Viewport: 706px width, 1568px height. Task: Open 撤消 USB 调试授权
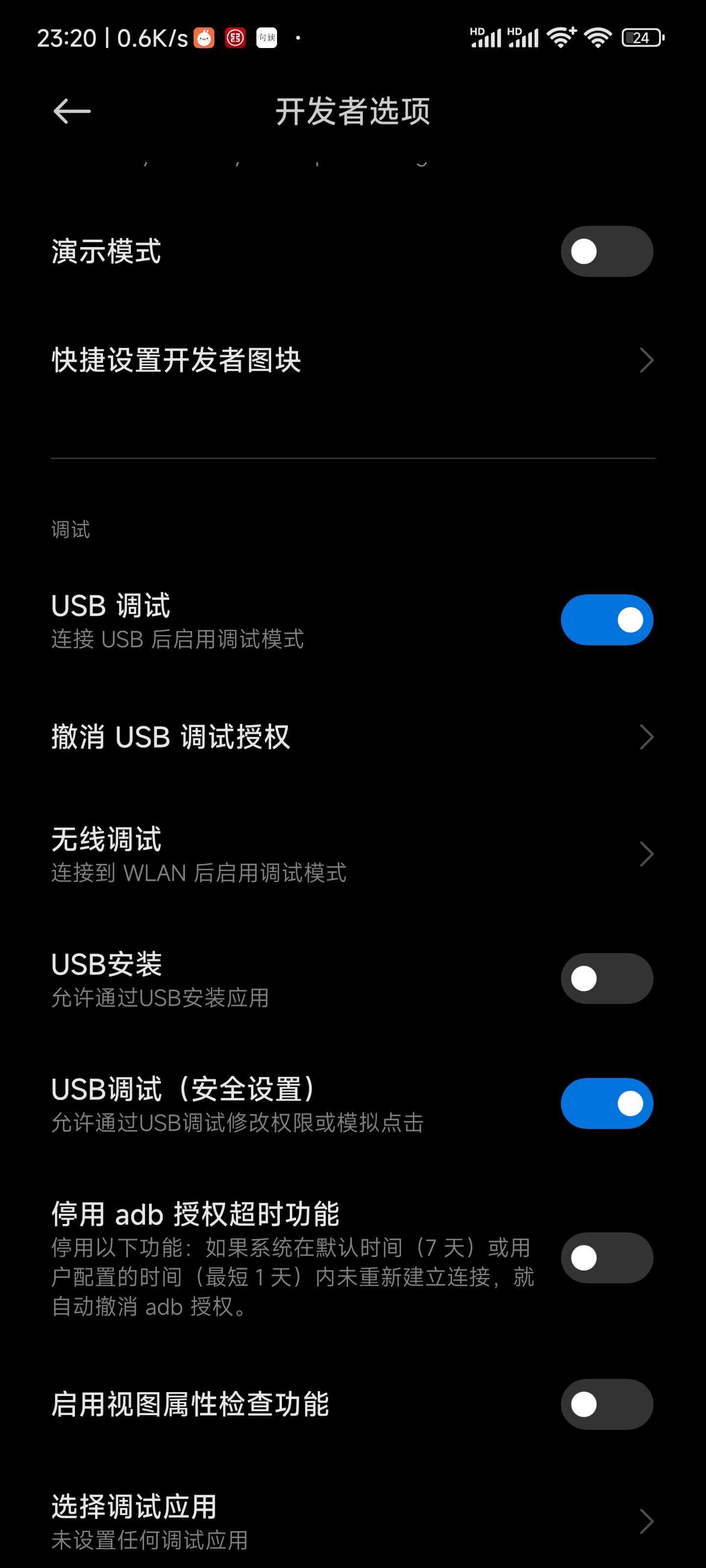353,736
